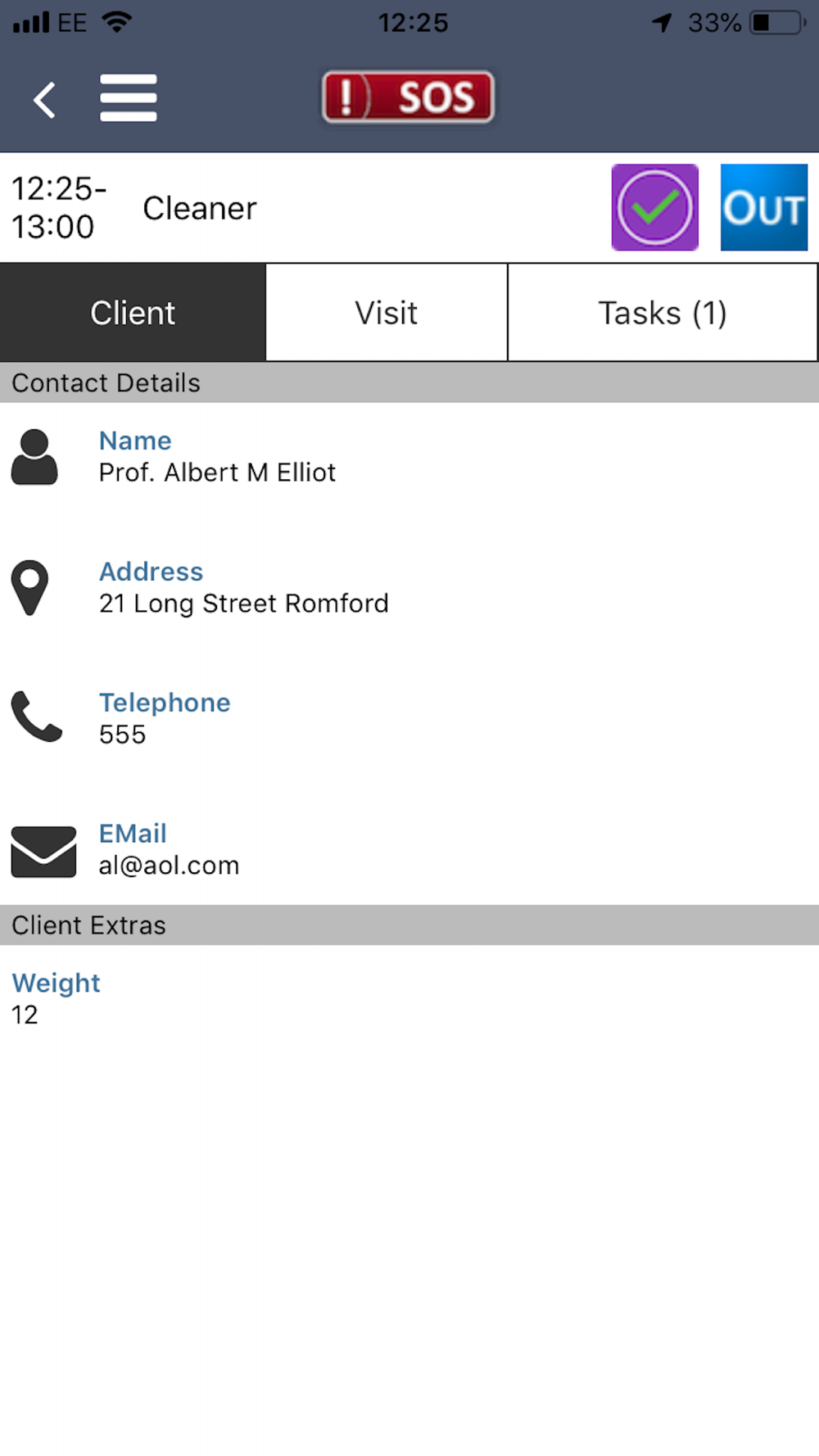Open the Tasks (1) tab
This screenshot has width=819, height=1456.
tap(662, 313)
